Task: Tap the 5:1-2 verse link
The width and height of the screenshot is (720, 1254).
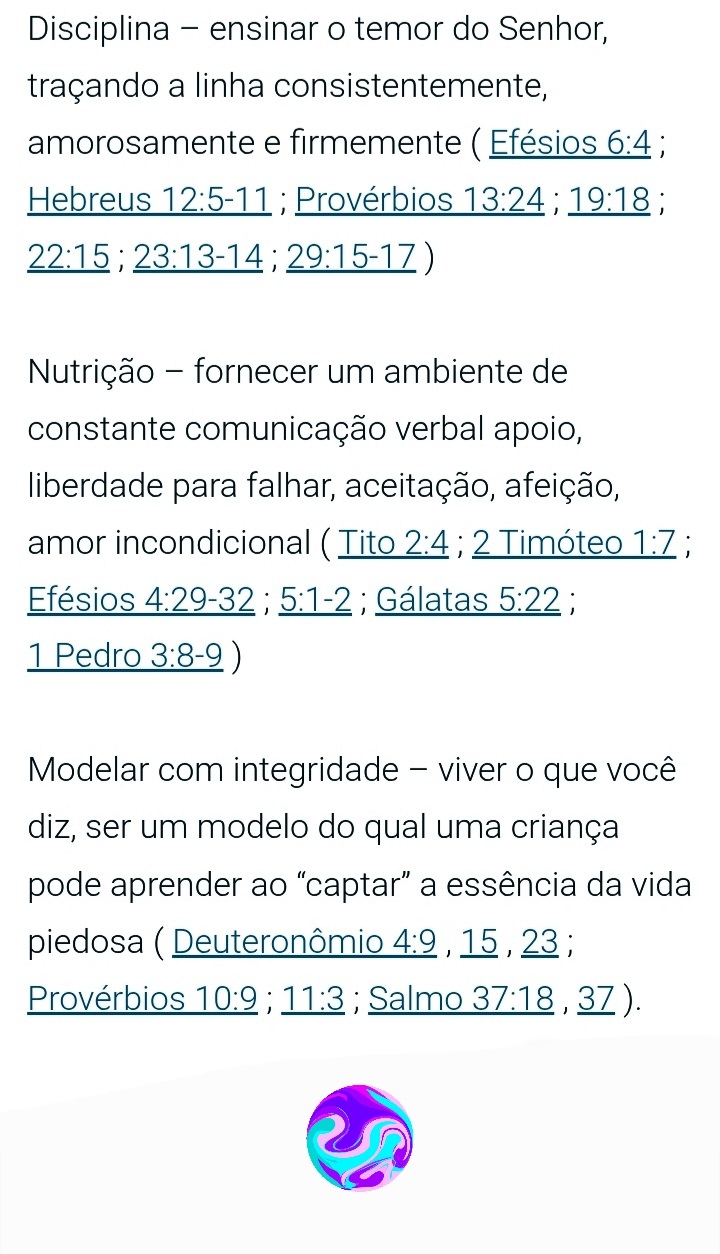Action: point(315,600)
